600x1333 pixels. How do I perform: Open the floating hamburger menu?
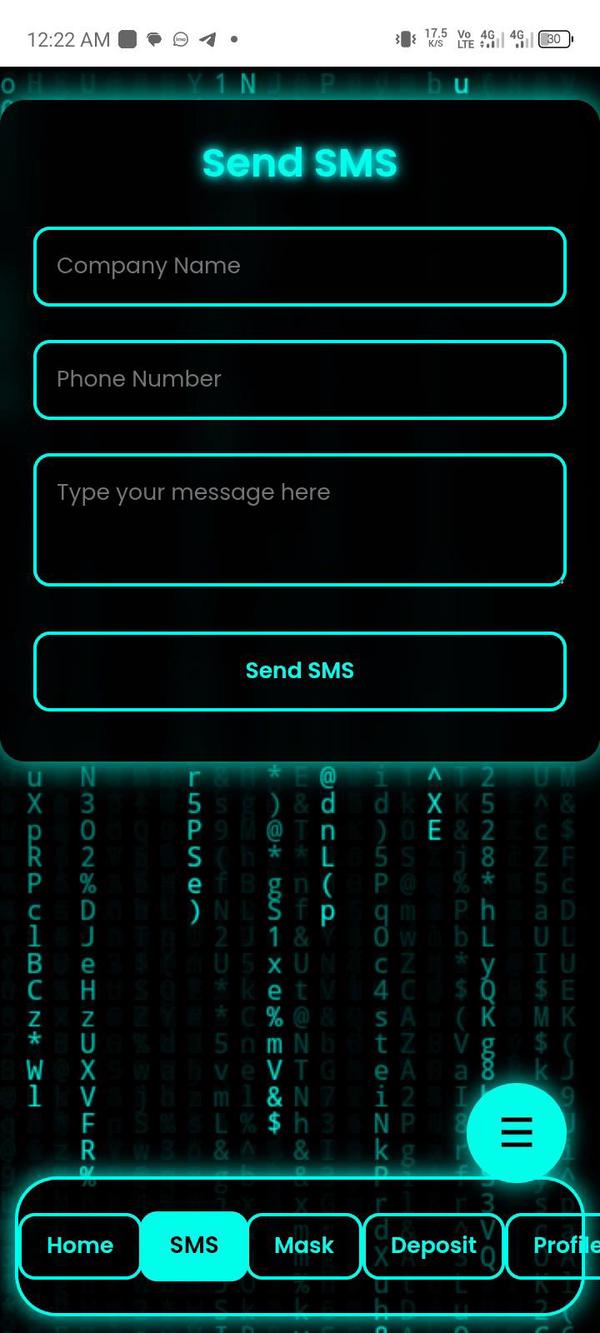[516, 1132]
